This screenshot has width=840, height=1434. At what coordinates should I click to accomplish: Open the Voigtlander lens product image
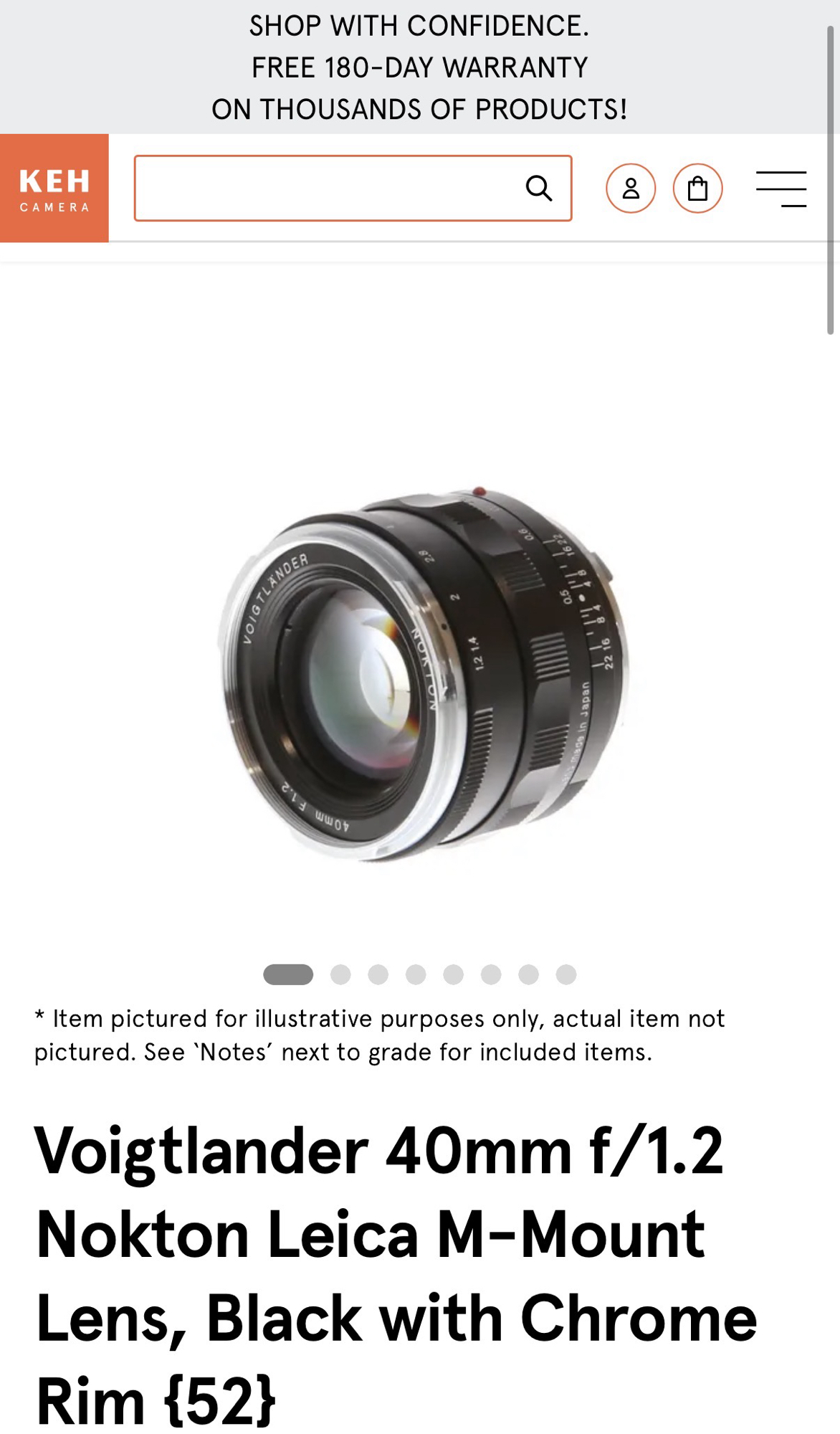[423, 674]
